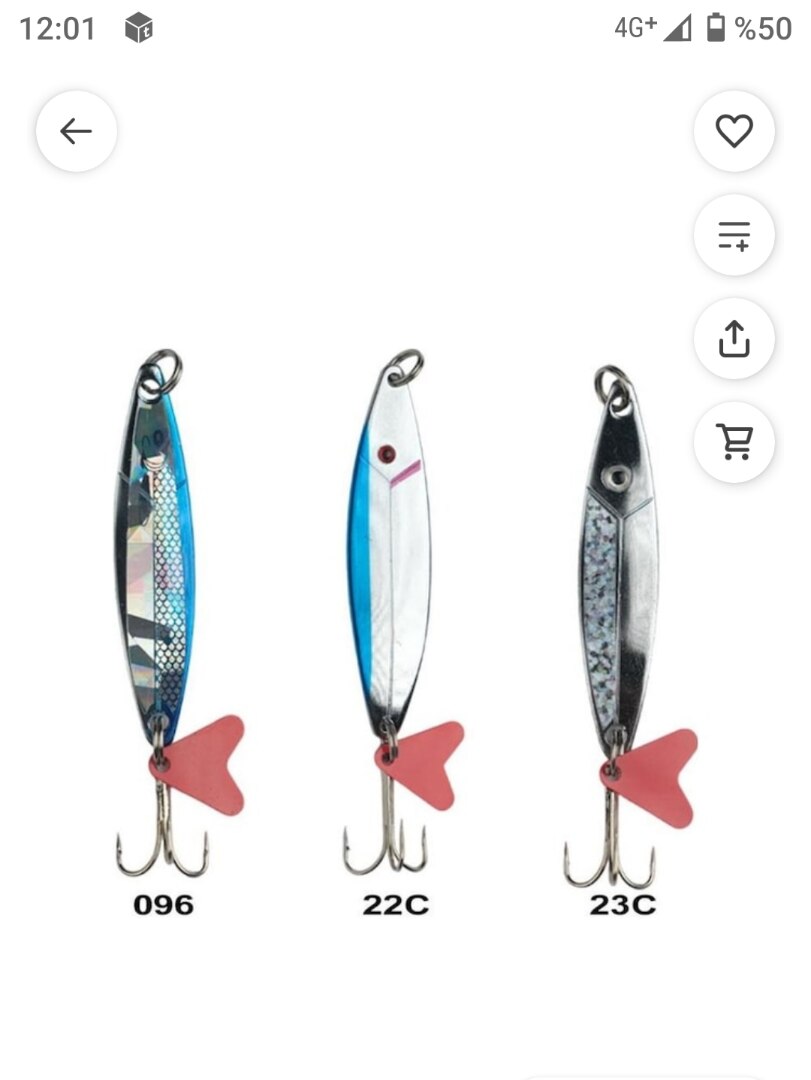
Task: Go back using the arrow button
Action: 76,131
